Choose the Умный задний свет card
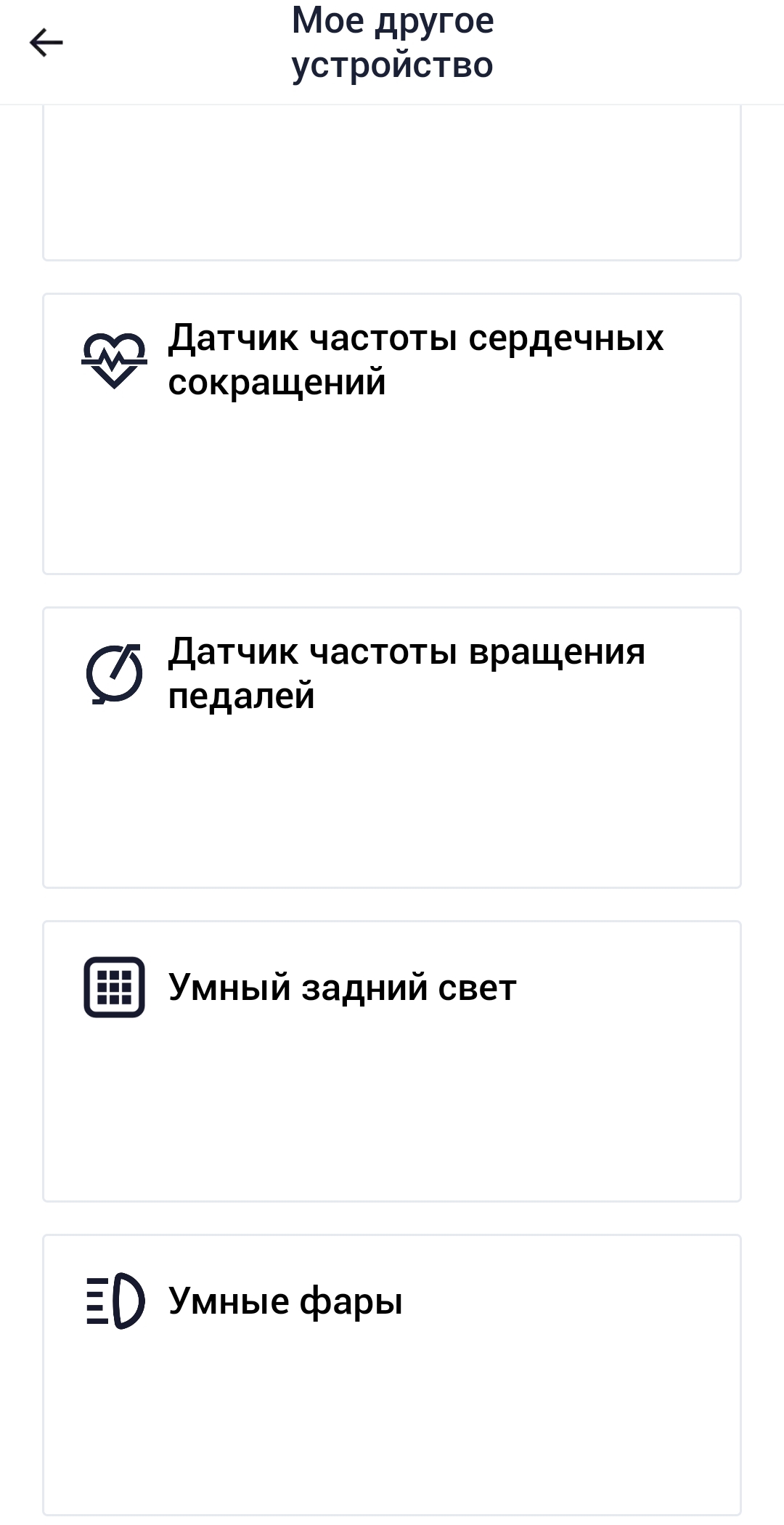The height and width of the screenshot is (1525, 784). coord(392,1061)
